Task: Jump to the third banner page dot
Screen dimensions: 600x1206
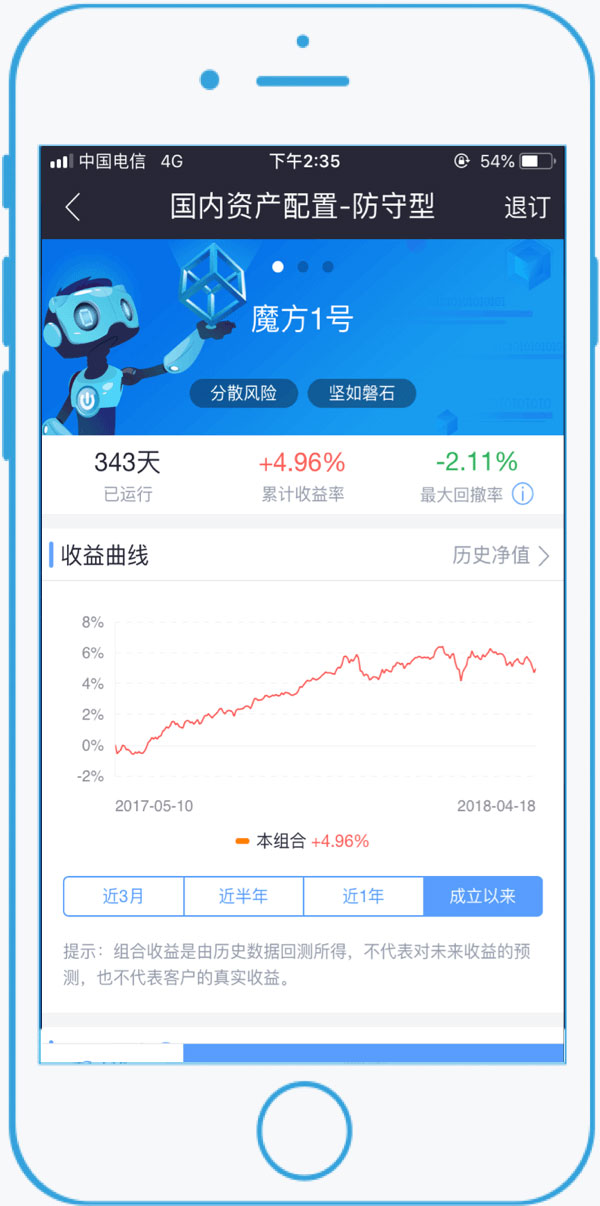Action: pyautogui.click(x=328, y=267)
